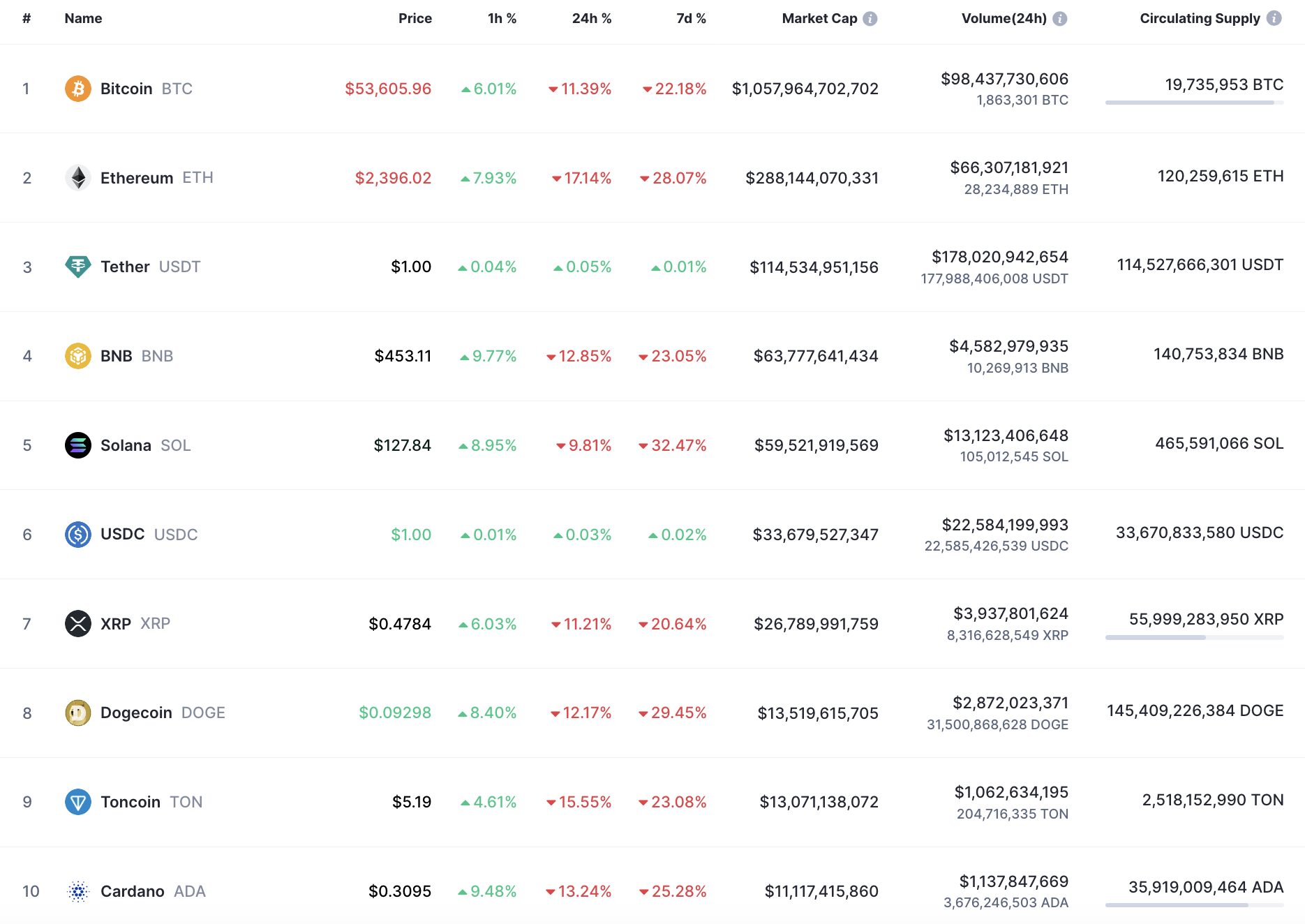Open the Dogecoin DOGE row
The width and height of the screenshot is (1305, 924).
click(x=136, y=713)
